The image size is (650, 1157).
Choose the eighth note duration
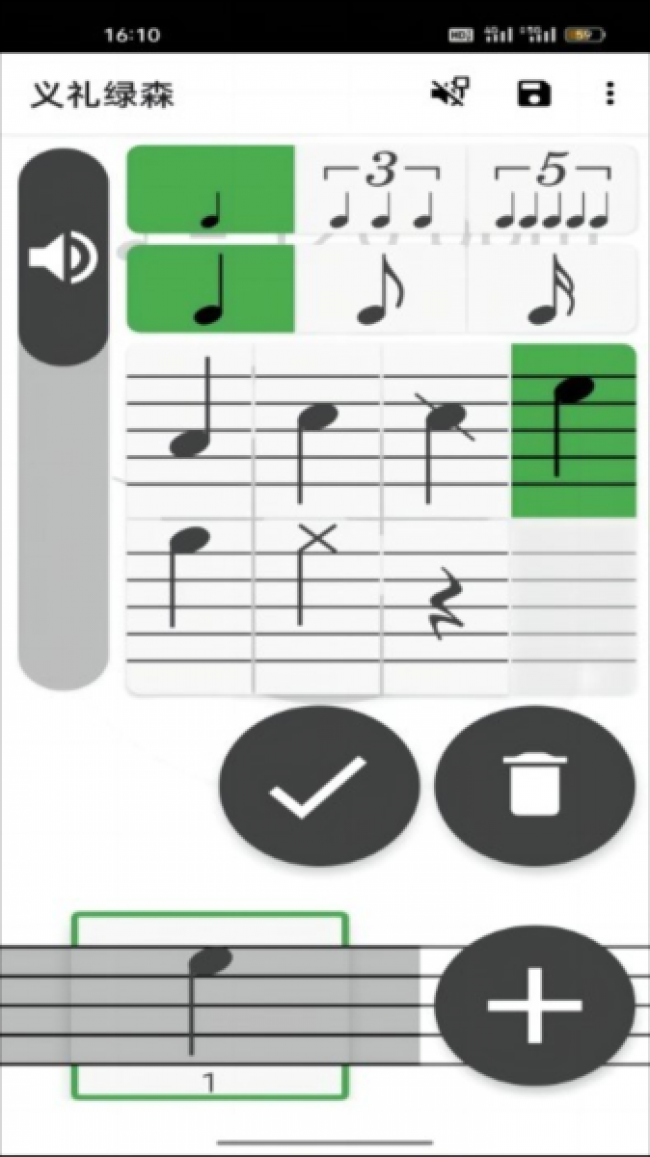(381, 289)
